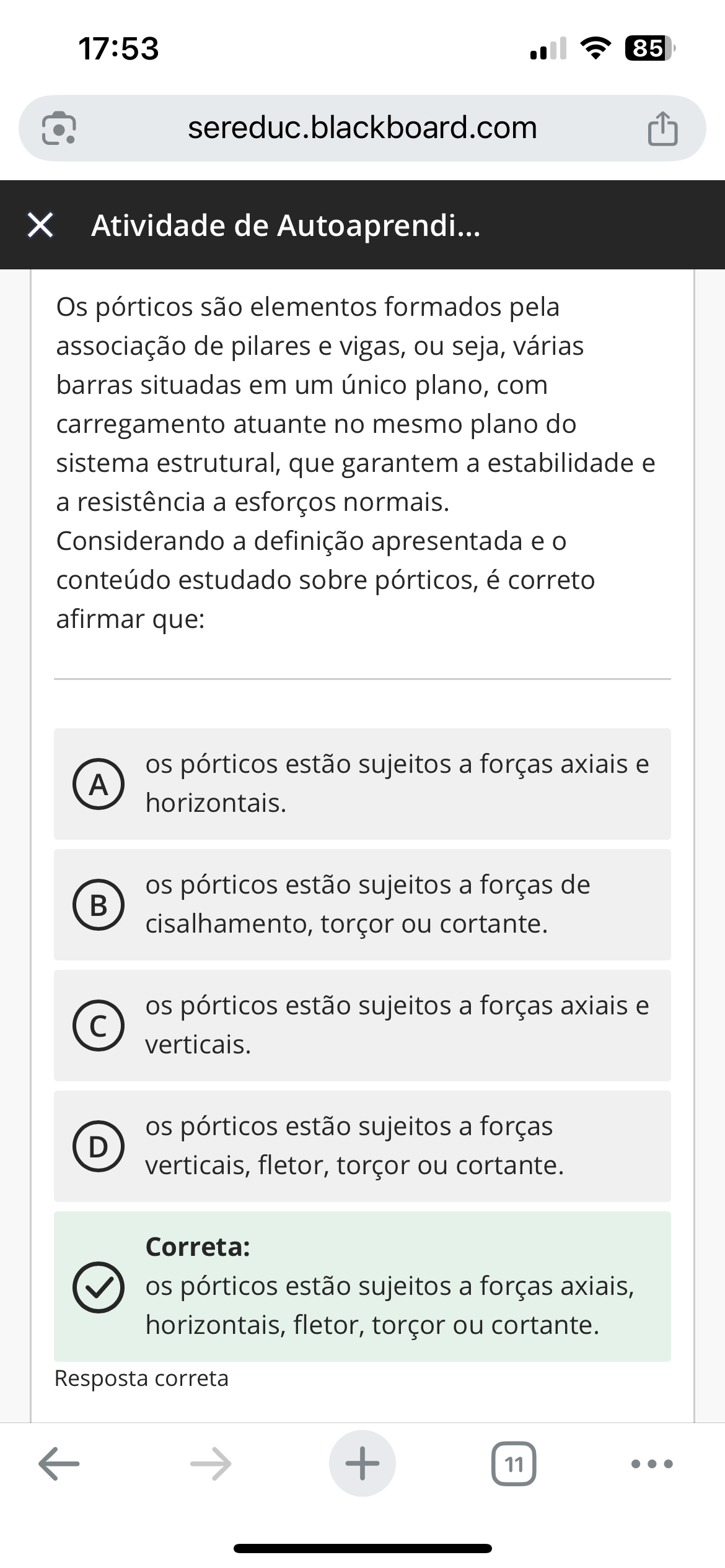Open the browser's three-dot menu
The image size is (725, 1568).
coord(651,1464)
